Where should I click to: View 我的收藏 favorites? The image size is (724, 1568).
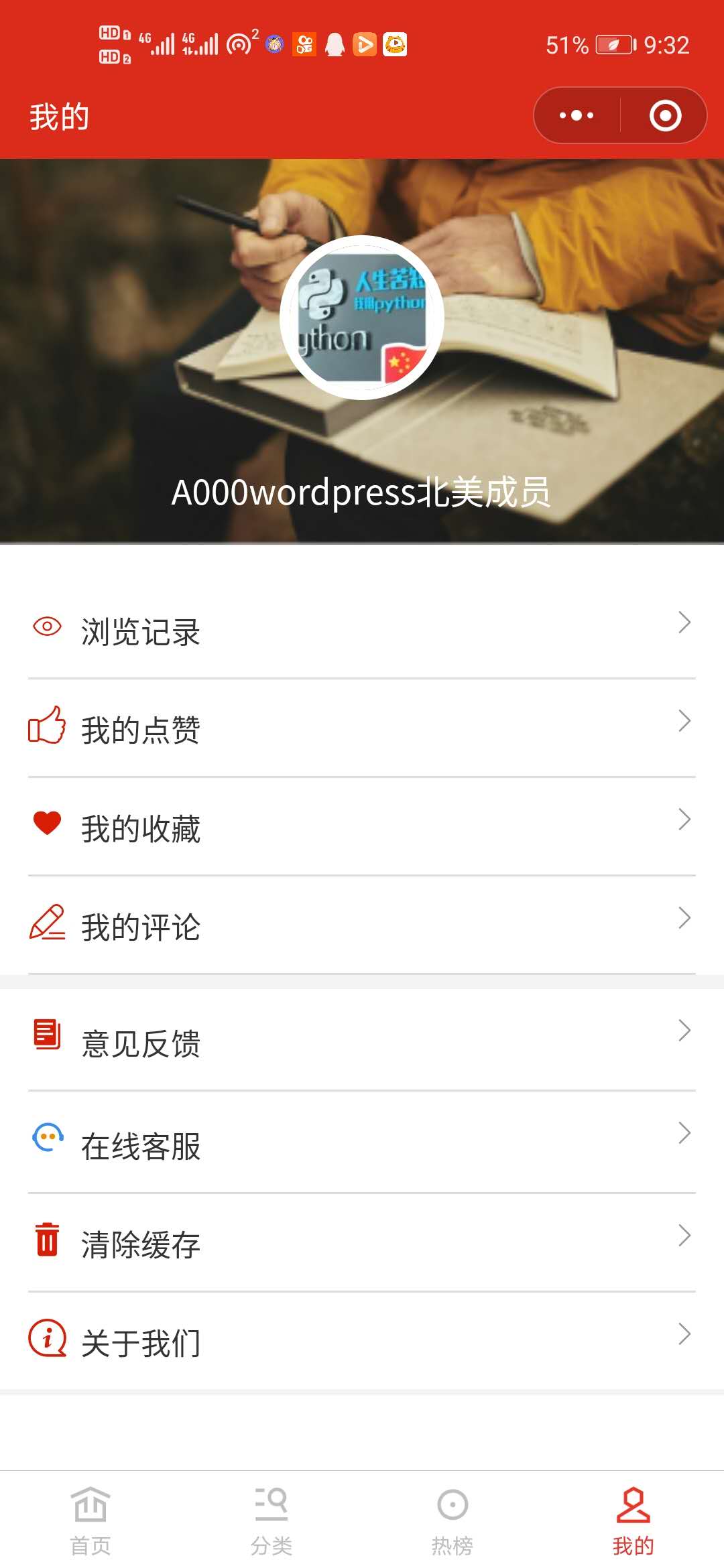pos(362,827)
